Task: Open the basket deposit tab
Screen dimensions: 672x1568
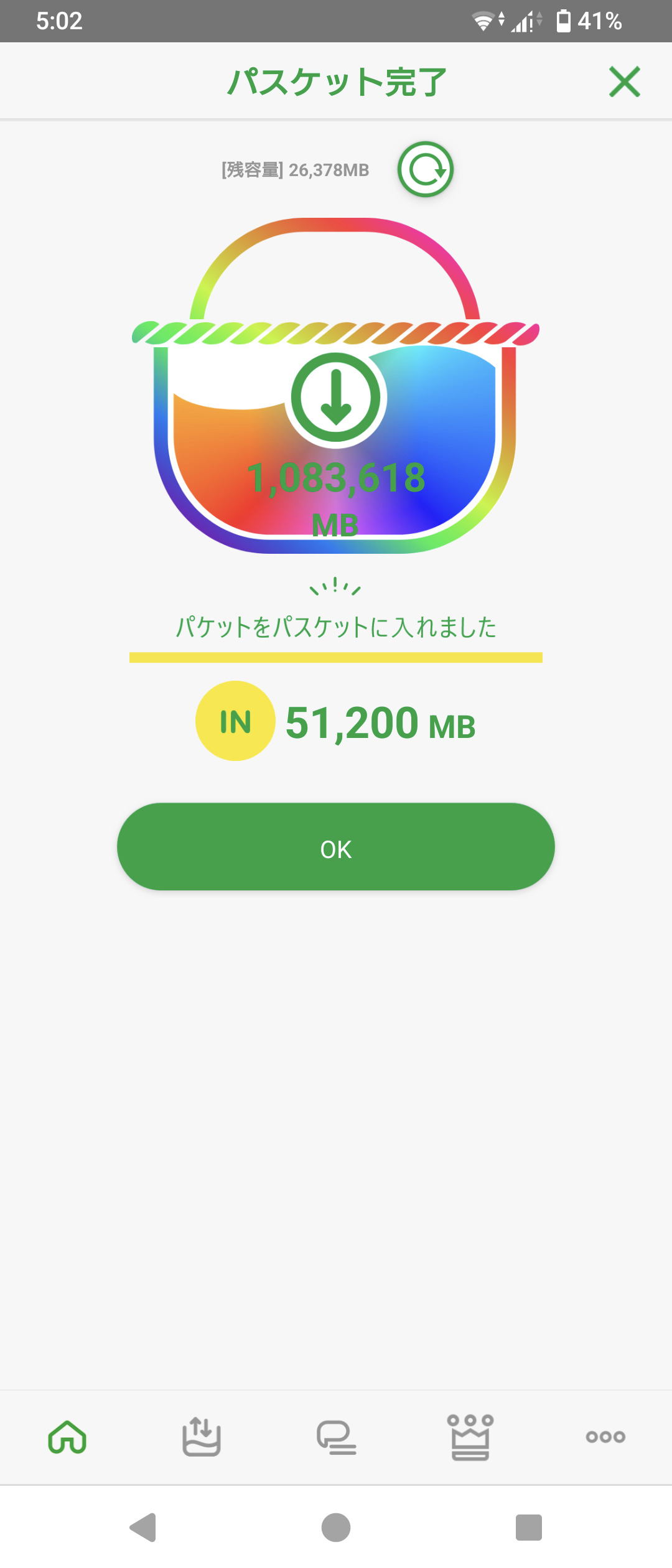Action: click(x=202, y=1437)
